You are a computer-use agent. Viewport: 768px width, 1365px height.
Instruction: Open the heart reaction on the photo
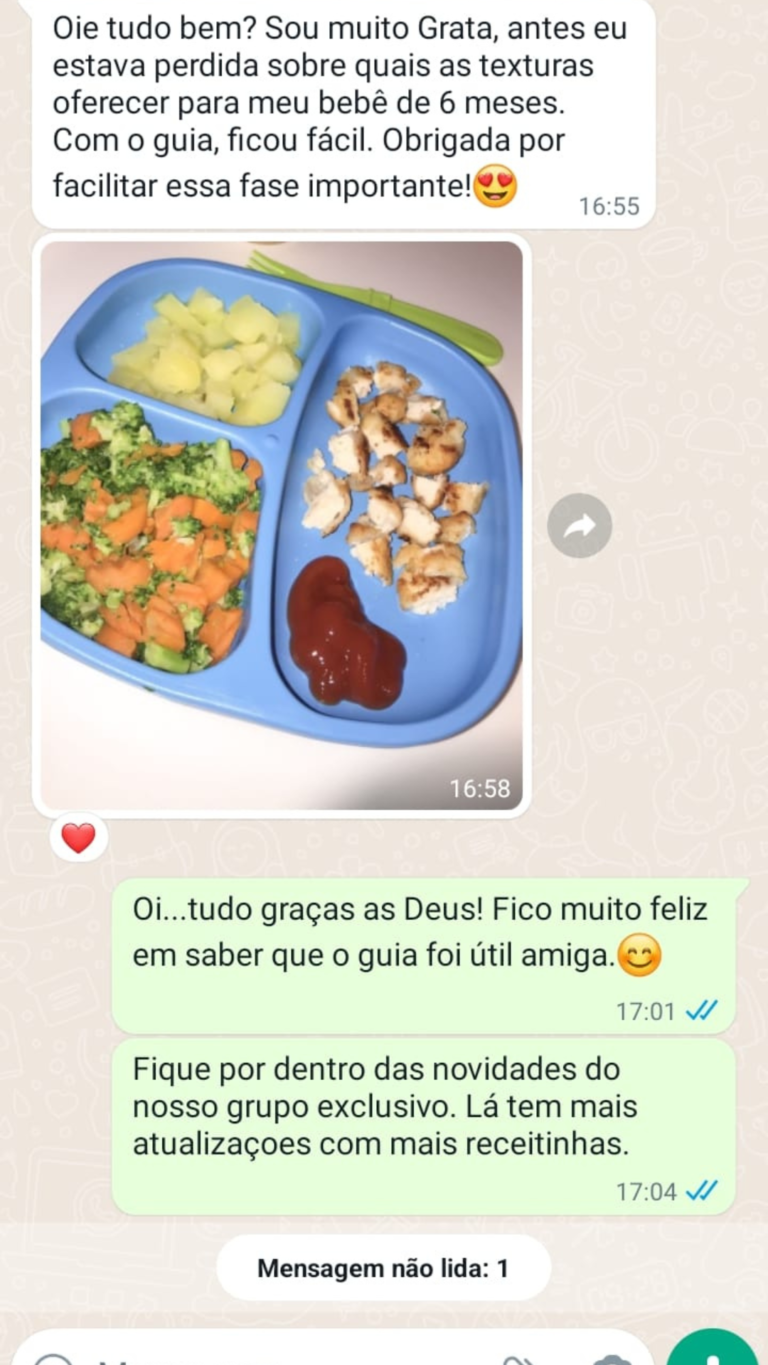click(78, 838)
